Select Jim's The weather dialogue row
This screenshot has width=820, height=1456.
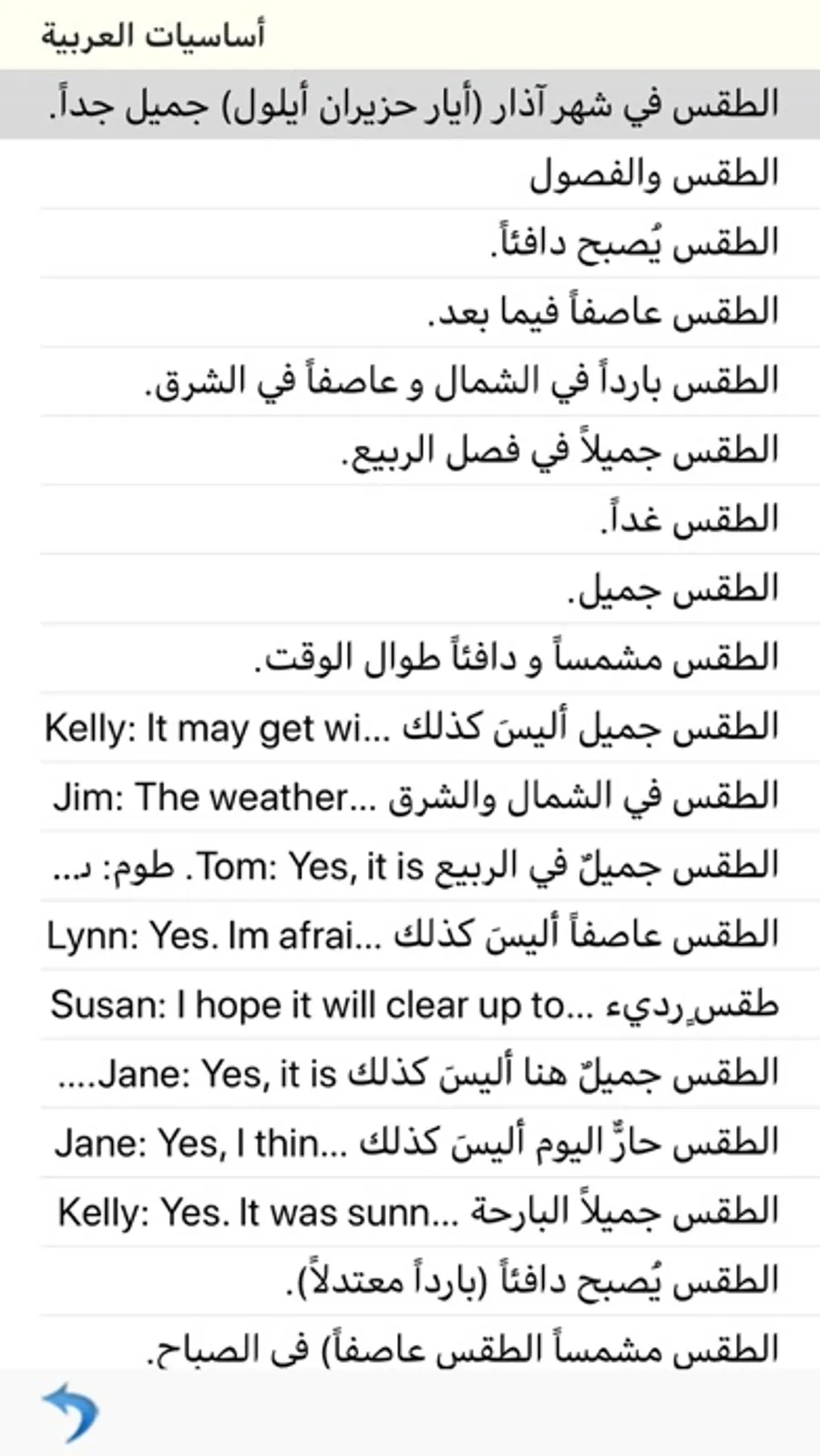[x=410, y=795]
